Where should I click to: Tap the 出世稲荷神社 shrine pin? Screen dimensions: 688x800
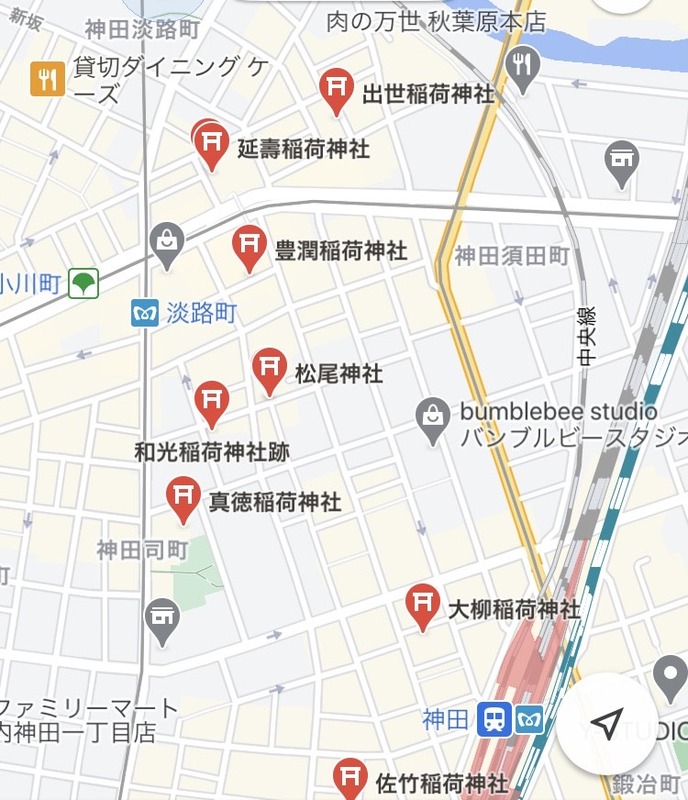[x=336, y=89]
